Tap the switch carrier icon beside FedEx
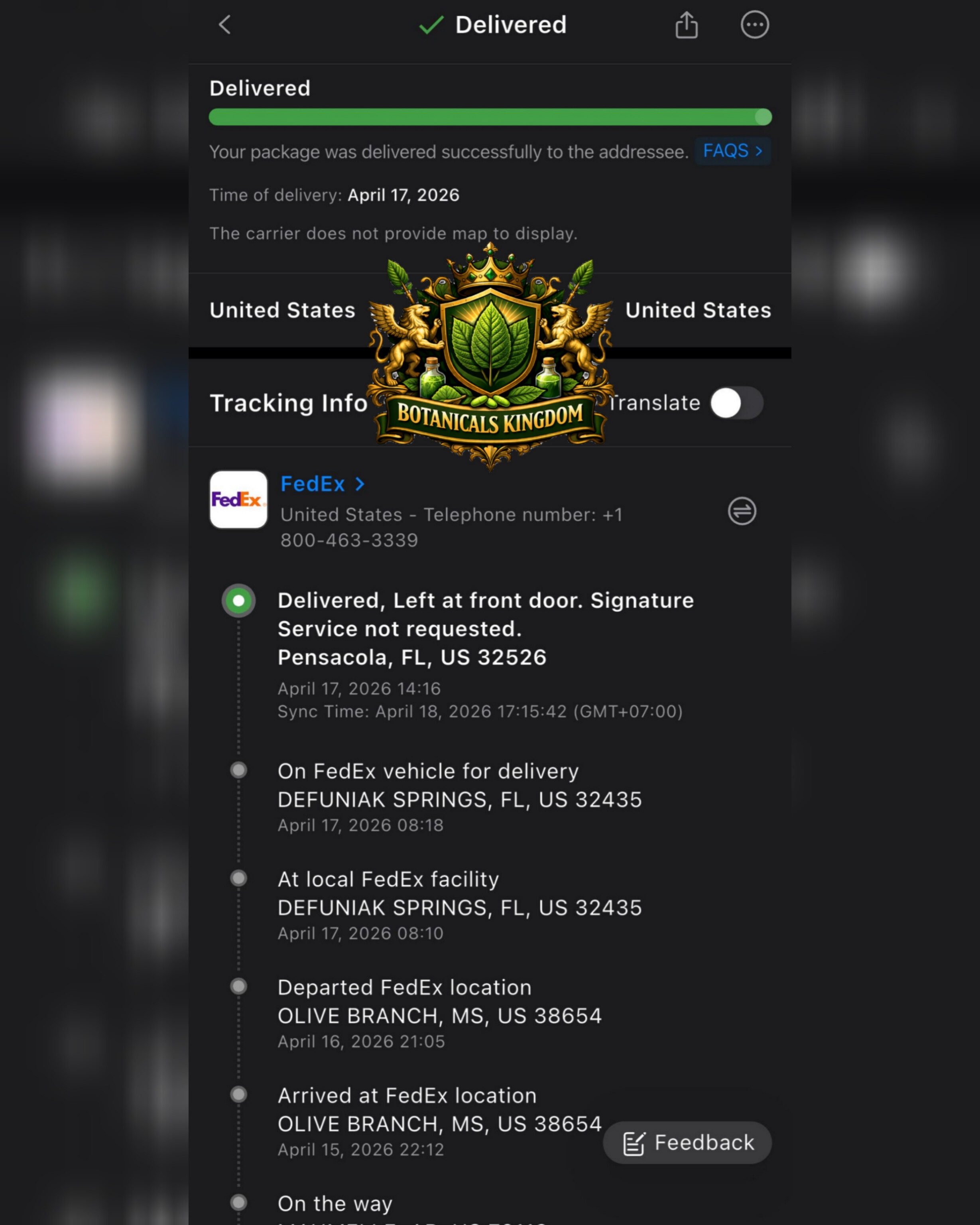 click(x=742, y=511)
